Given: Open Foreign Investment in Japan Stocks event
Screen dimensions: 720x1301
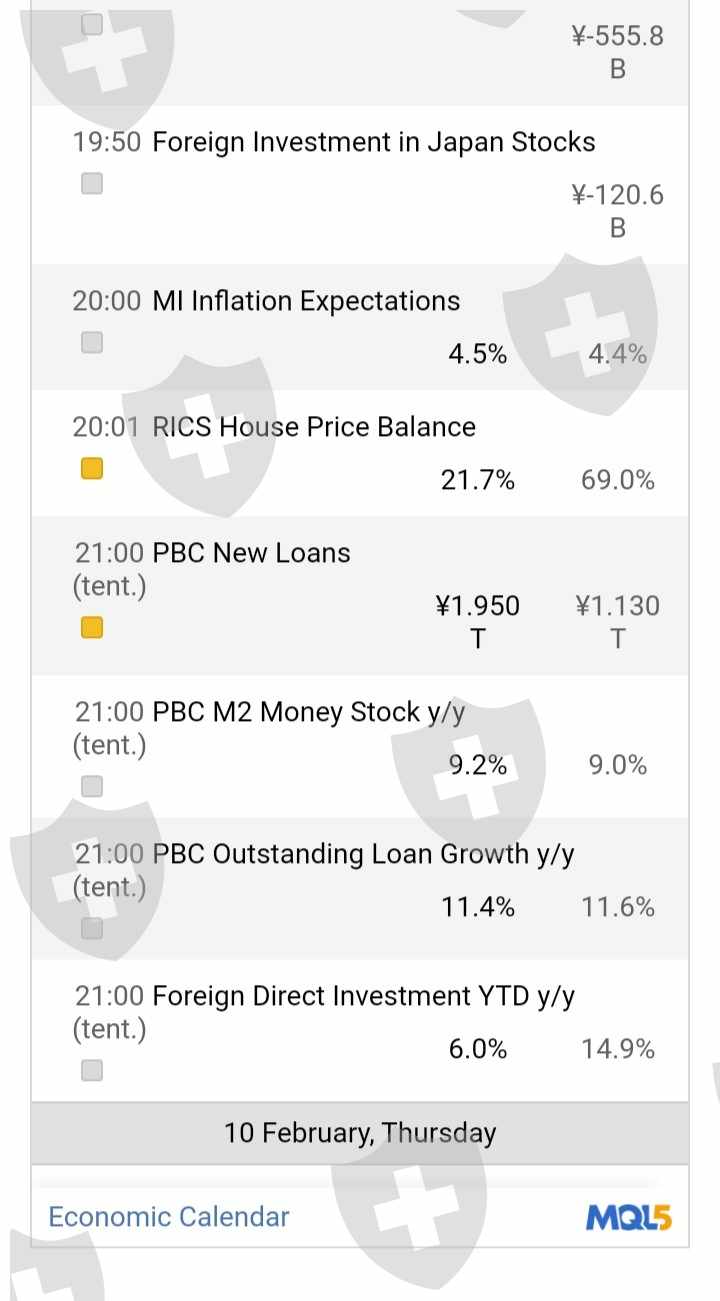Looking at the screenshot, I should pyautogui.click(x=373, y=142).
